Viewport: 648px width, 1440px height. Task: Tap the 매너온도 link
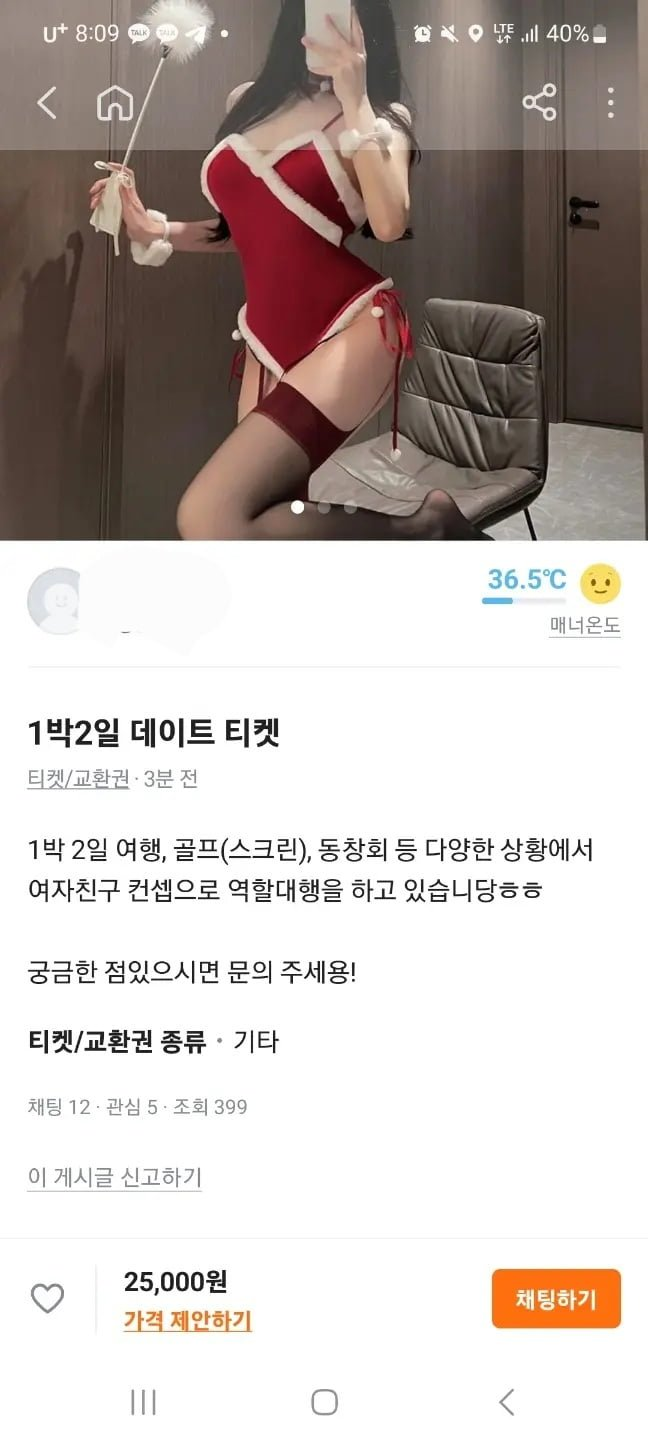(585, 627)
